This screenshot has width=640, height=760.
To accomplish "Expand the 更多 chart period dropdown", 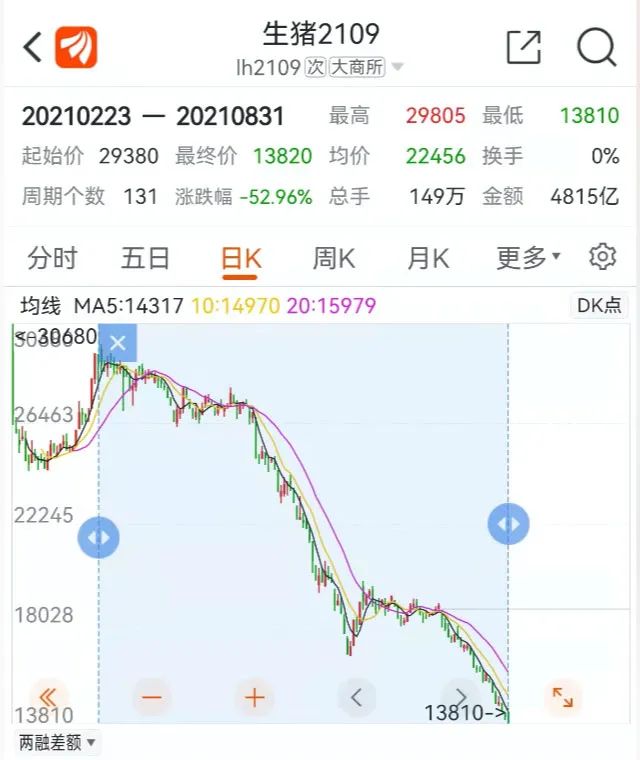I will point(528,258).
